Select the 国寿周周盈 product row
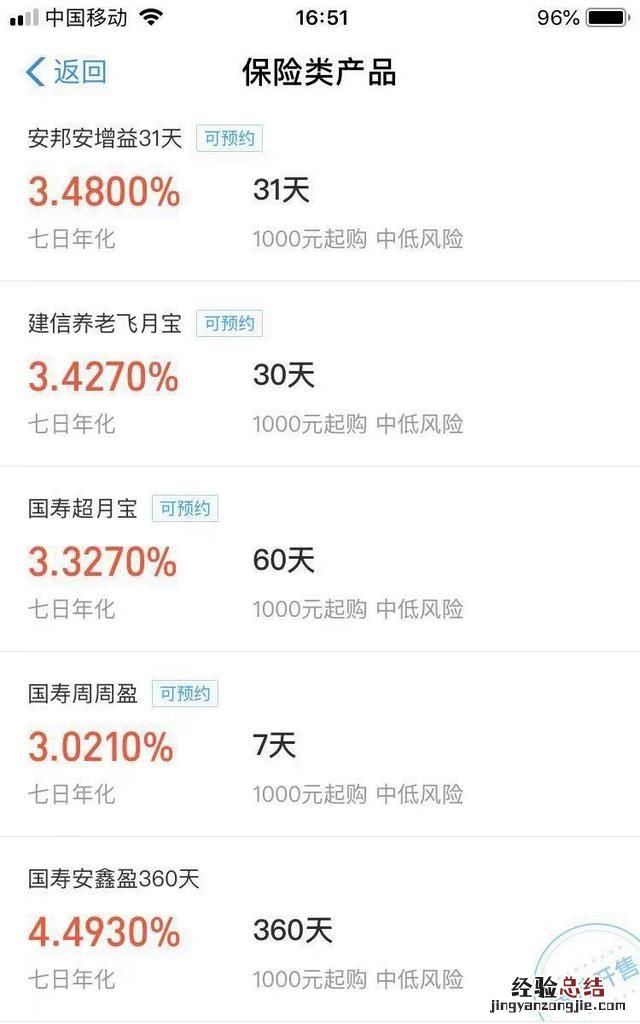Viewport: 640px width, 1024px height. [83, 693]
